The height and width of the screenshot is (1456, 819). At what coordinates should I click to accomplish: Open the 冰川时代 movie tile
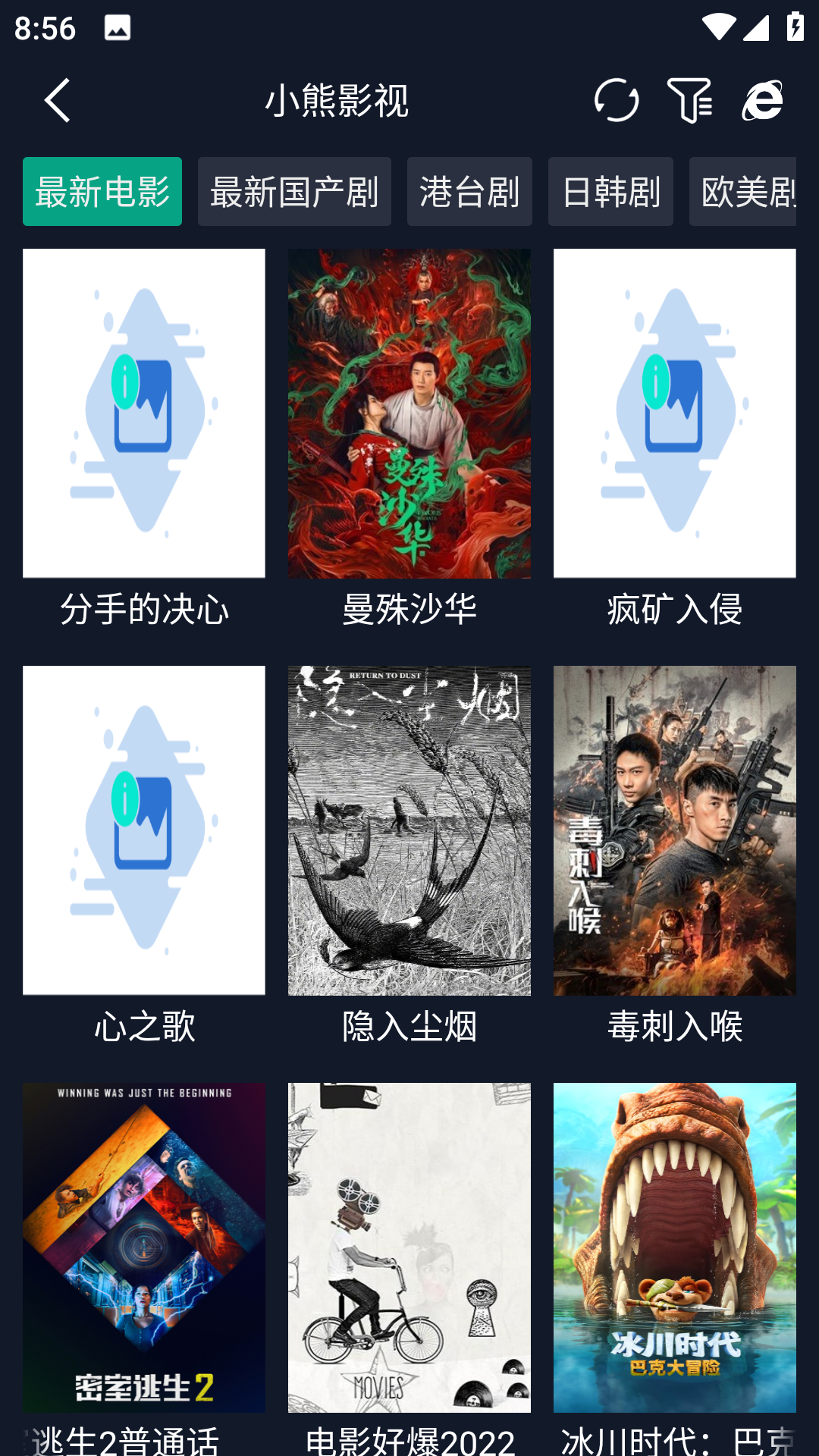pos(675,1247)
